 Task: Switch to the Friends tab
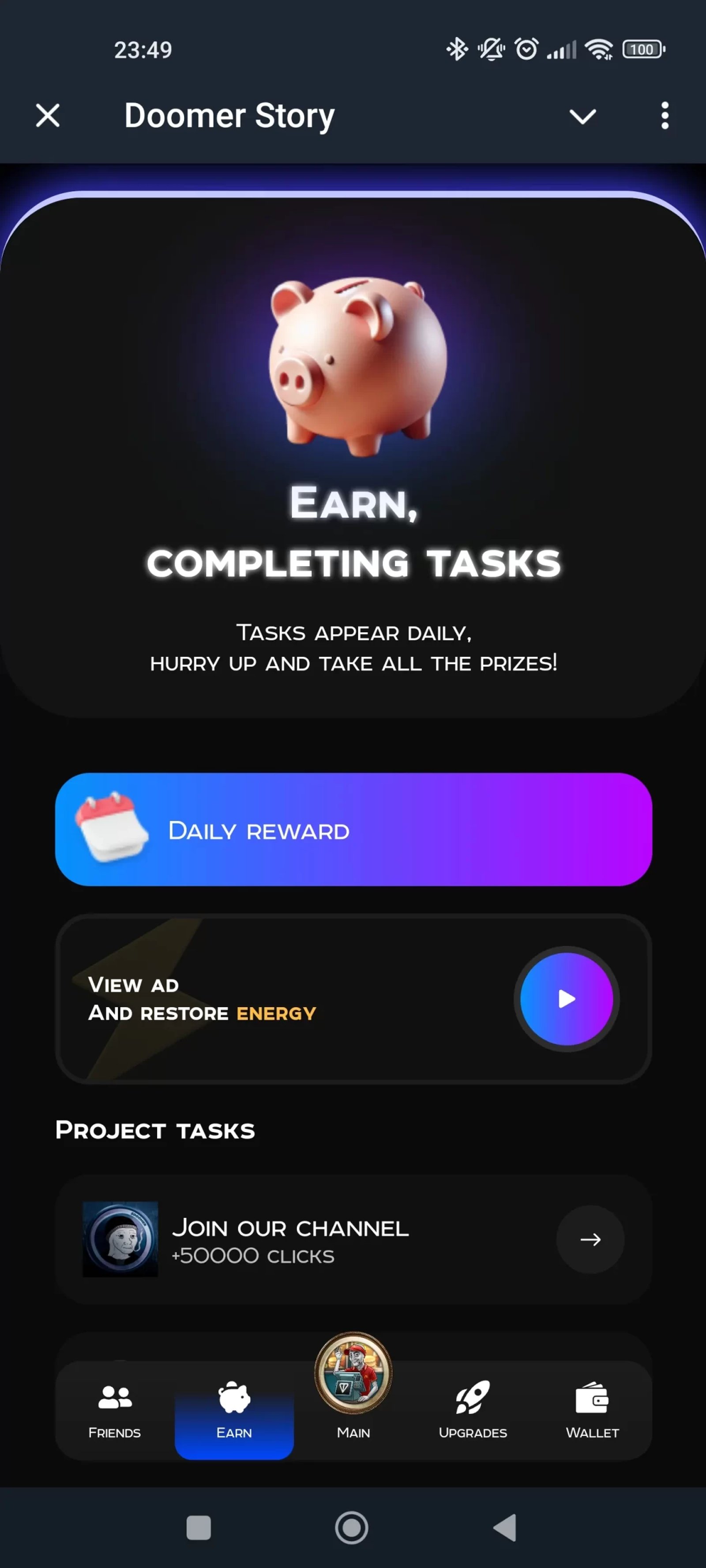(115, 1409)
